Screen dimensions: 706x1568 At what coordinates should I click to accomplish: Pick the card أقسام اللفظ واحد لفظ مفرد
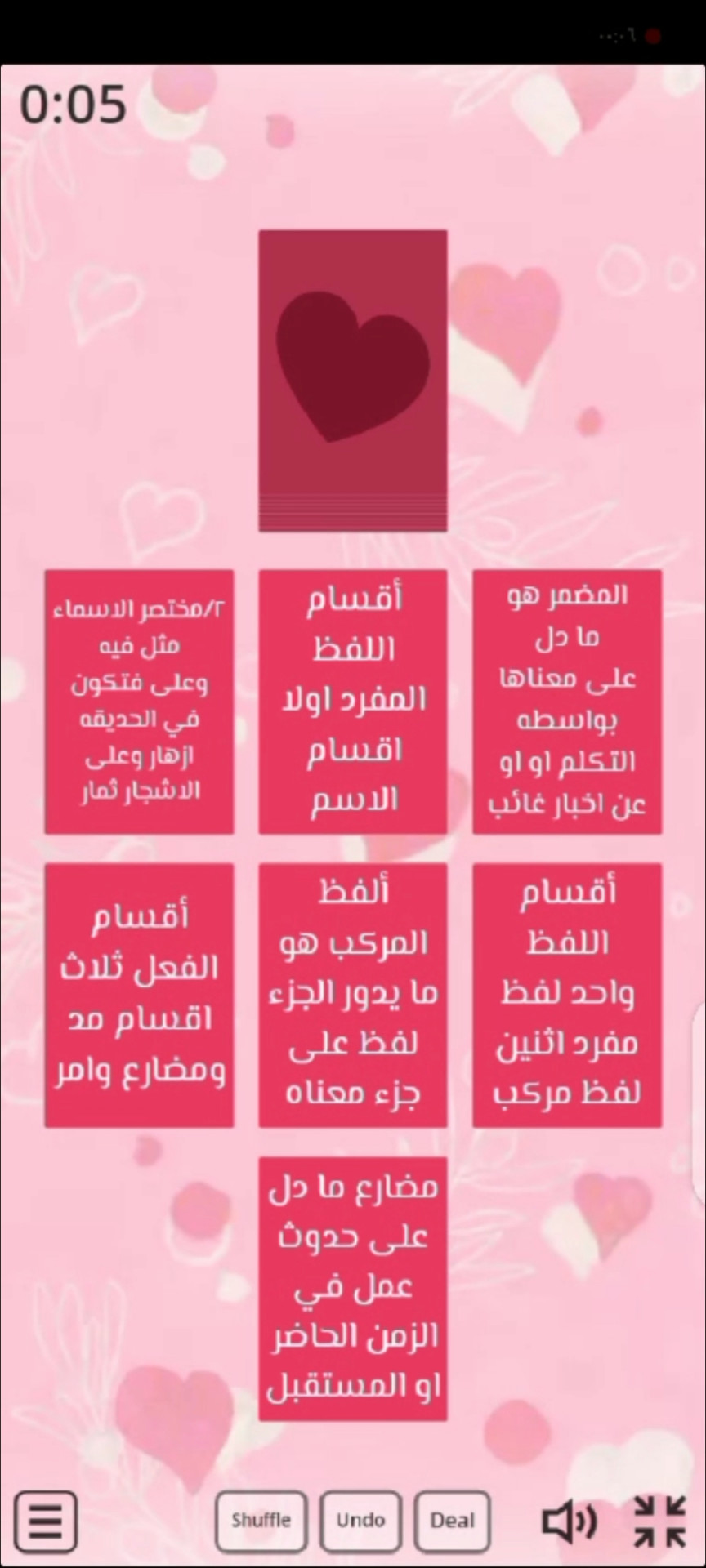567,995
